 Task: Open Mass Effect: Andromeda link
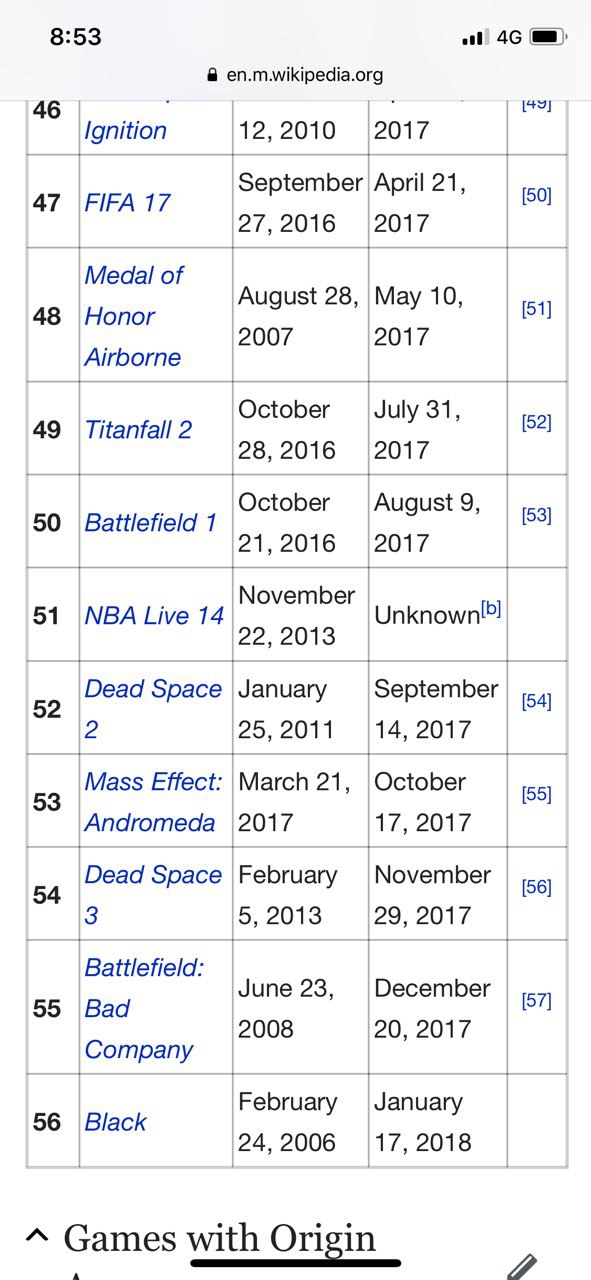[153, 802]
